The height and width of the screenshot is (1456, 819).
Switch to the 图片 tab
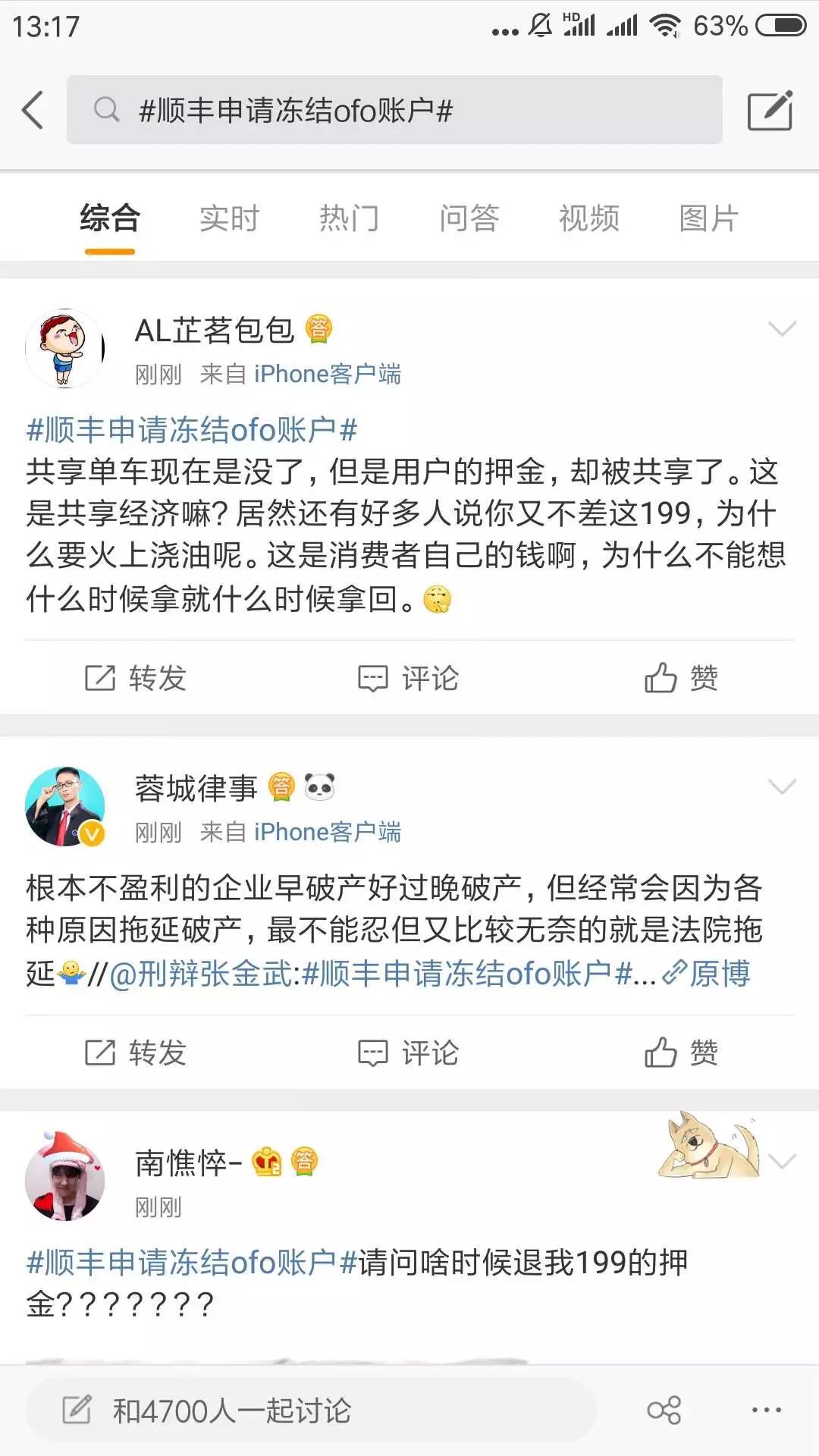point(708,218)
